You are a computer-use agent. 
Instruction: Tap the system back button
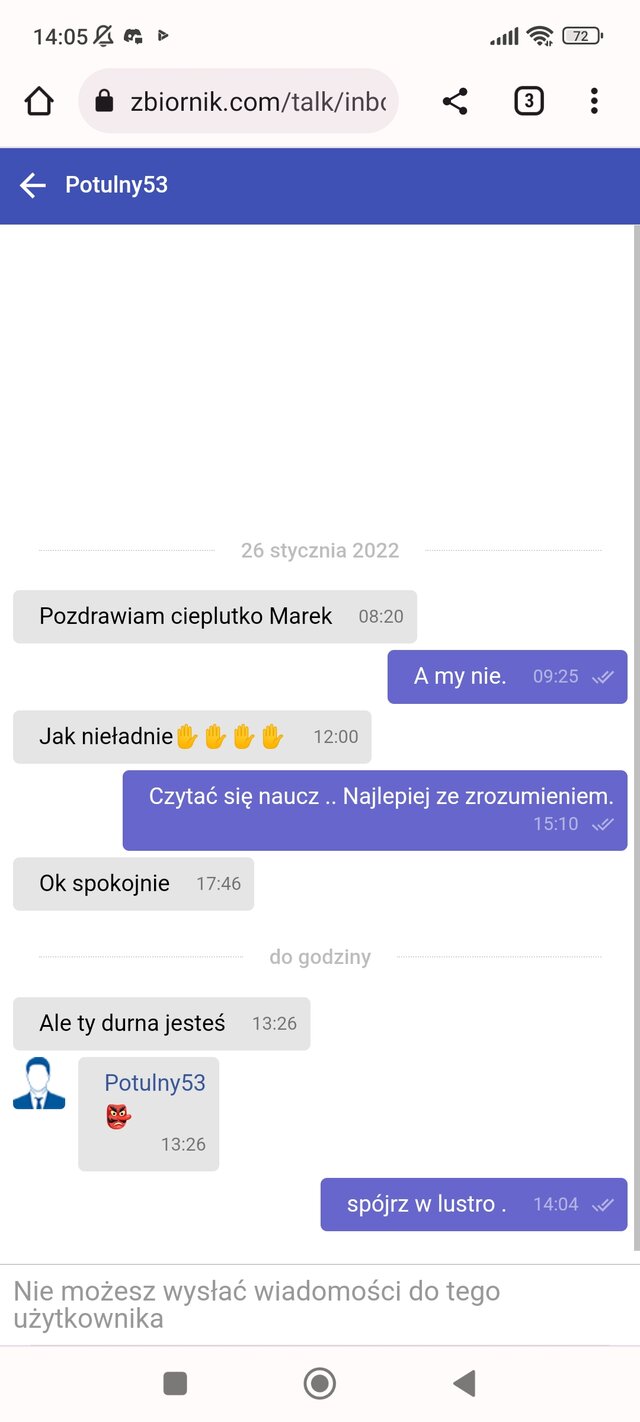point(463,1383)
